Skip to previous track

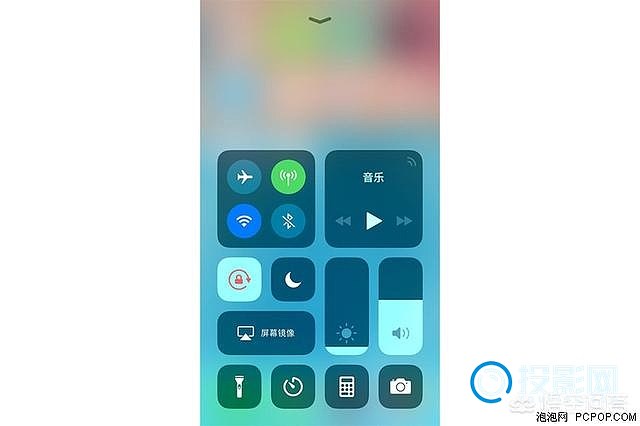[x=343, y=221]
